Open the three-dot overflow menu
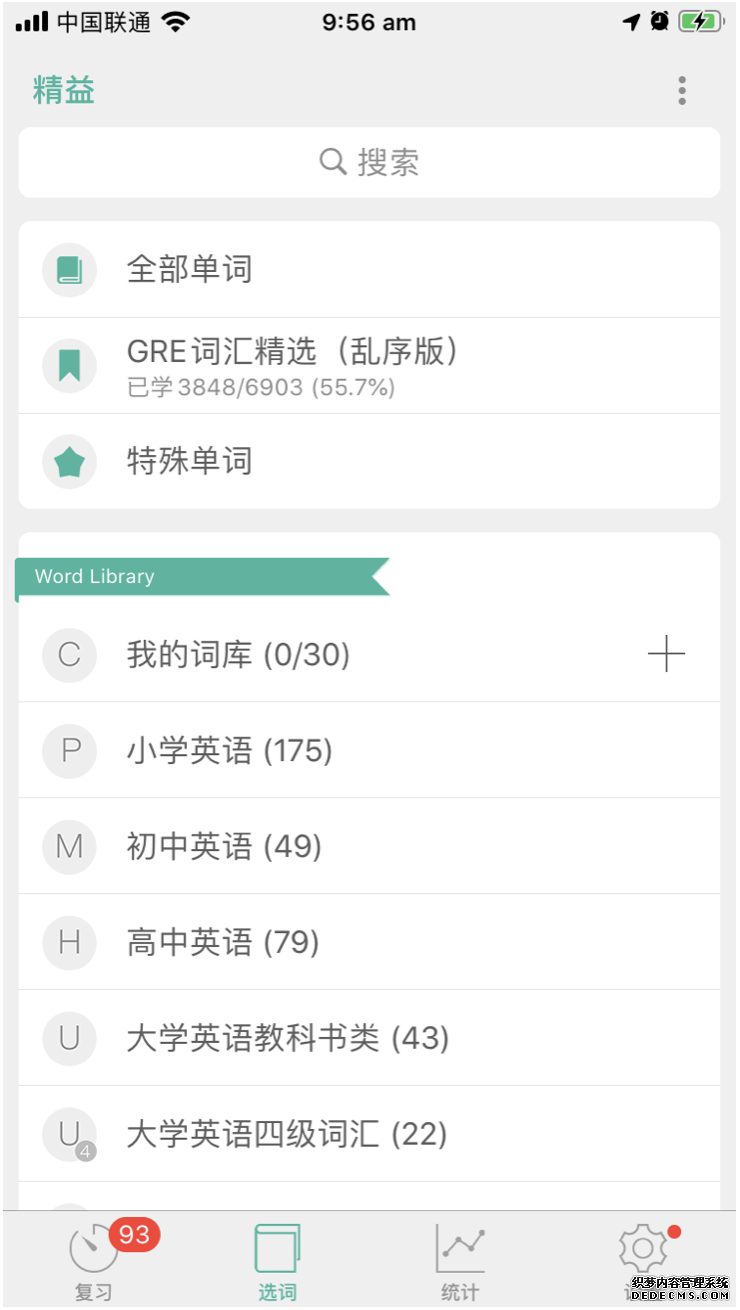The height and width of the screenshot is (1310, 740). pos(682,91)
